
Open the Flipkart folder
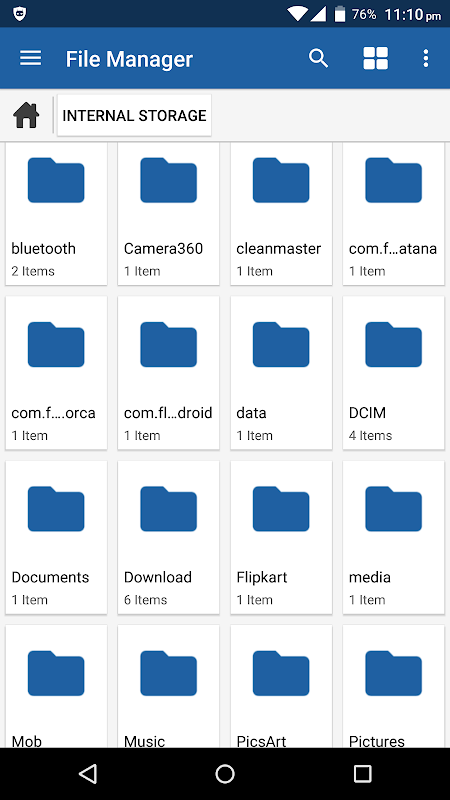pos(281,537)
